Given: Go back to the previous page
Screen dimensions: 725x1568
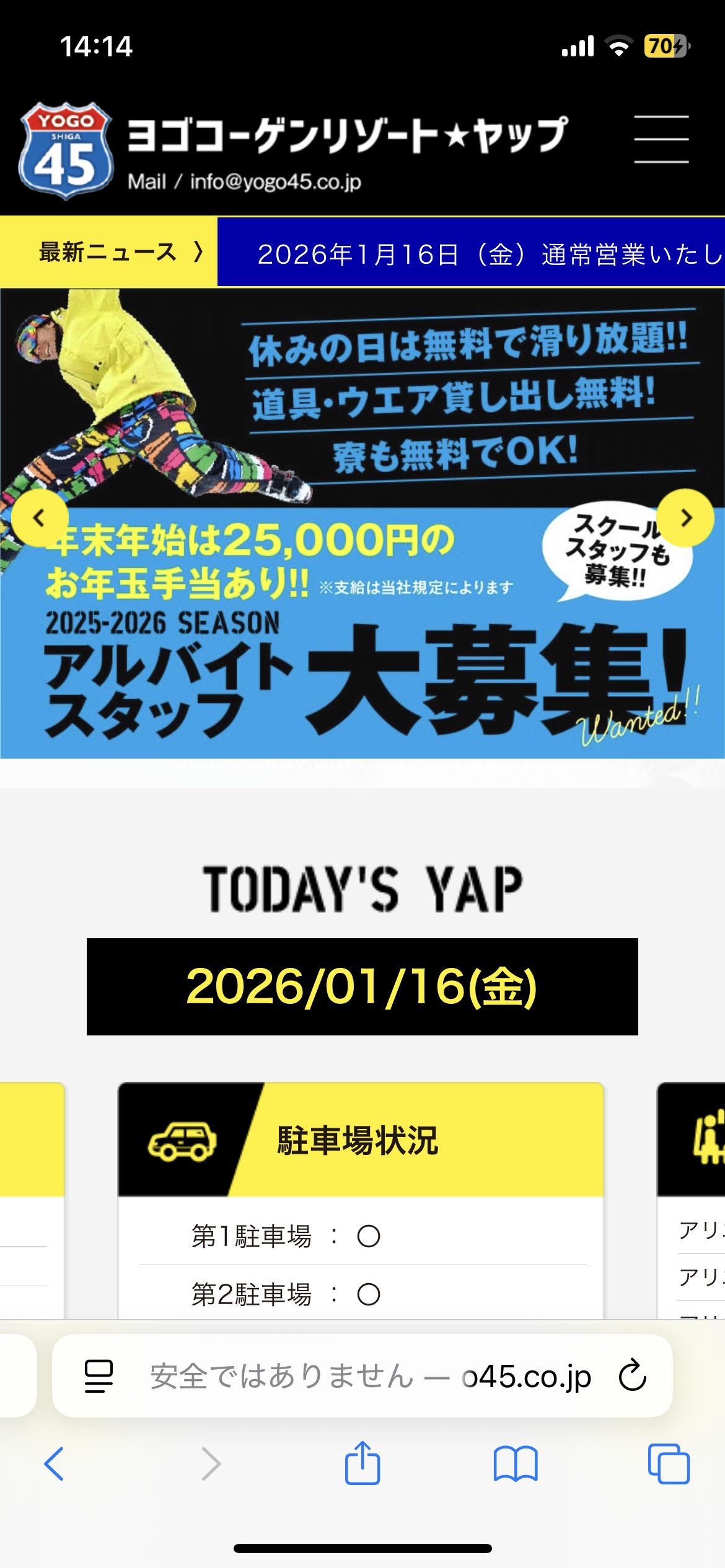Looking at the screenshot, I should (x=54, y=1464).
